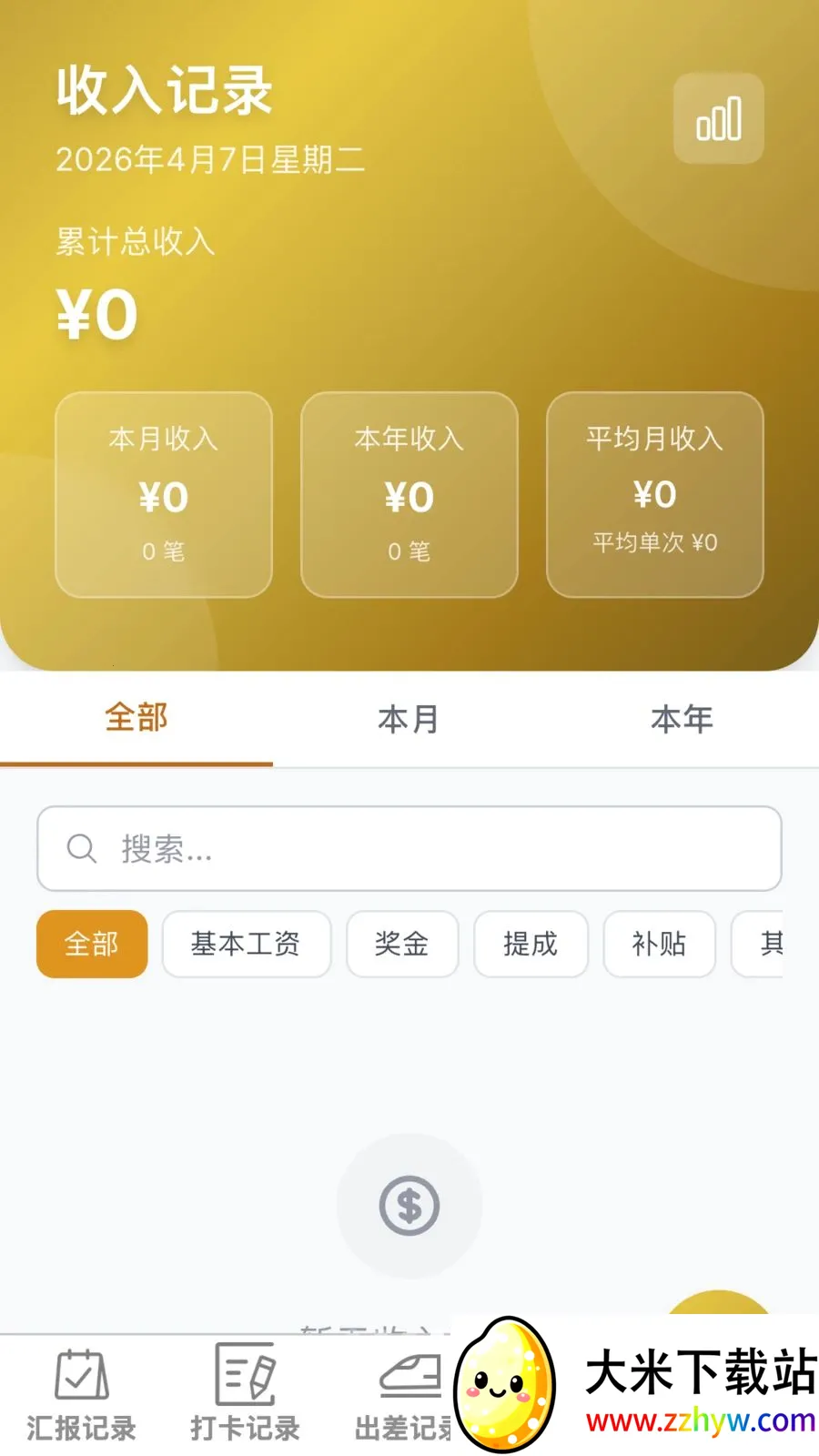Open the partially visible 其他 filter chip

pyautogui.click(x=778, y=945)
